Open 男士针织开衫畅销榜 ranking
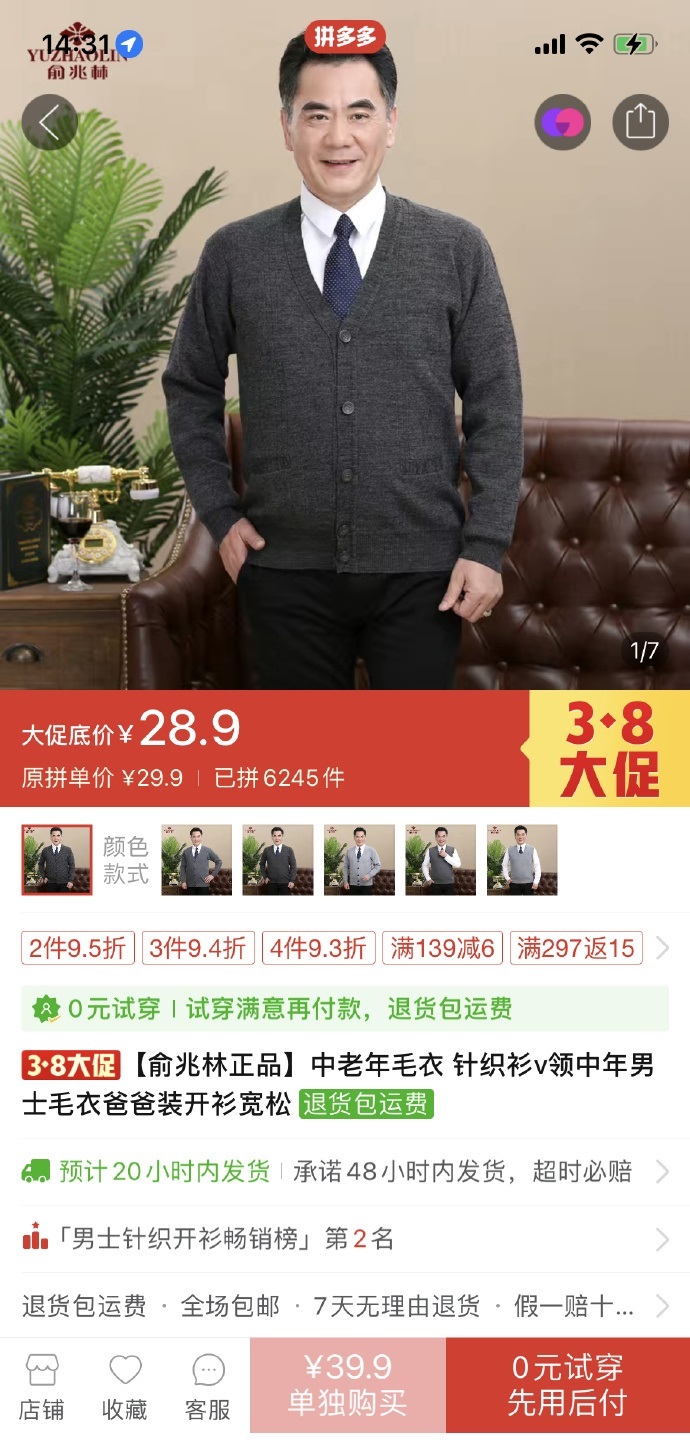Image resolution: width=690 pixels, height=1451 pixels. (344, 1240)
